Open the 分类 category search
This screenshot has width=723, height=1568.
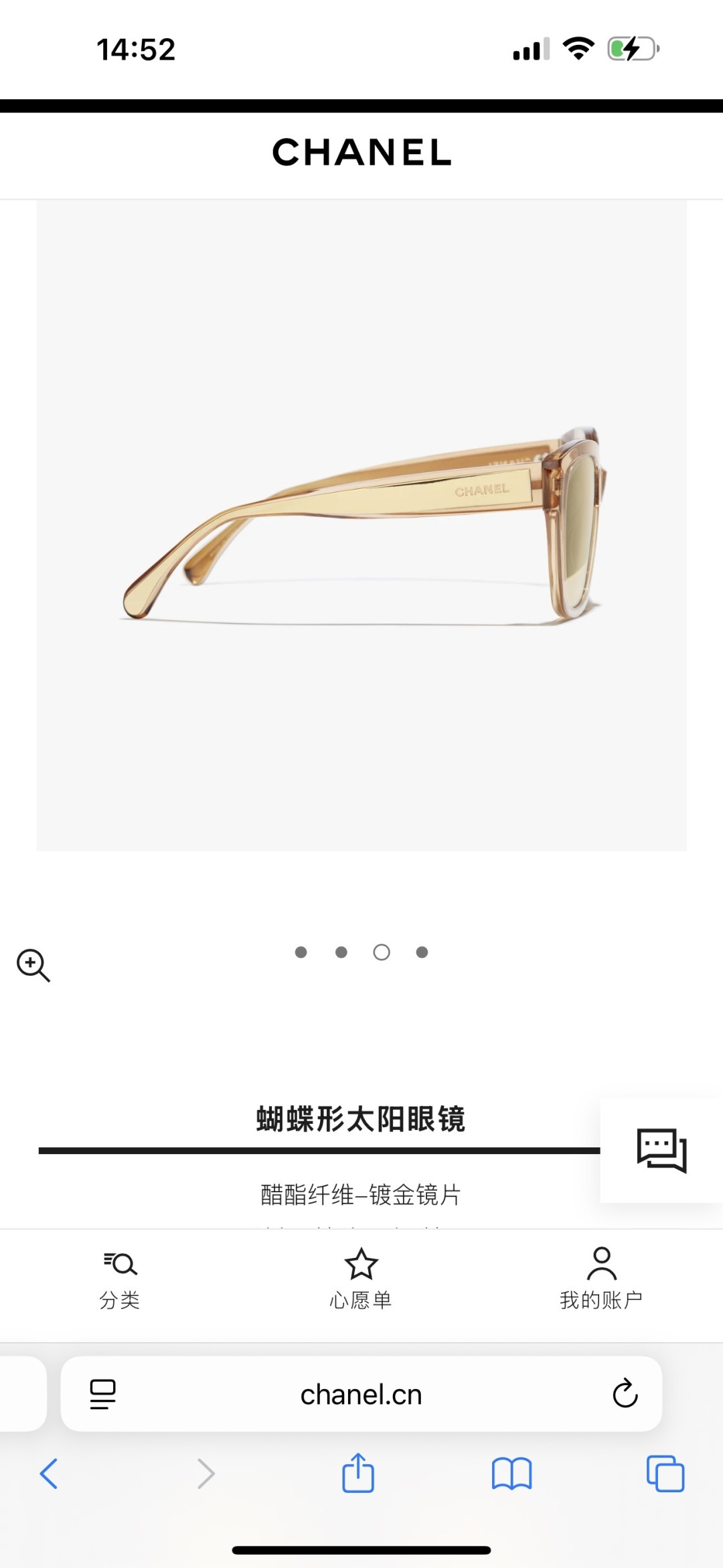click(120, 1278)
